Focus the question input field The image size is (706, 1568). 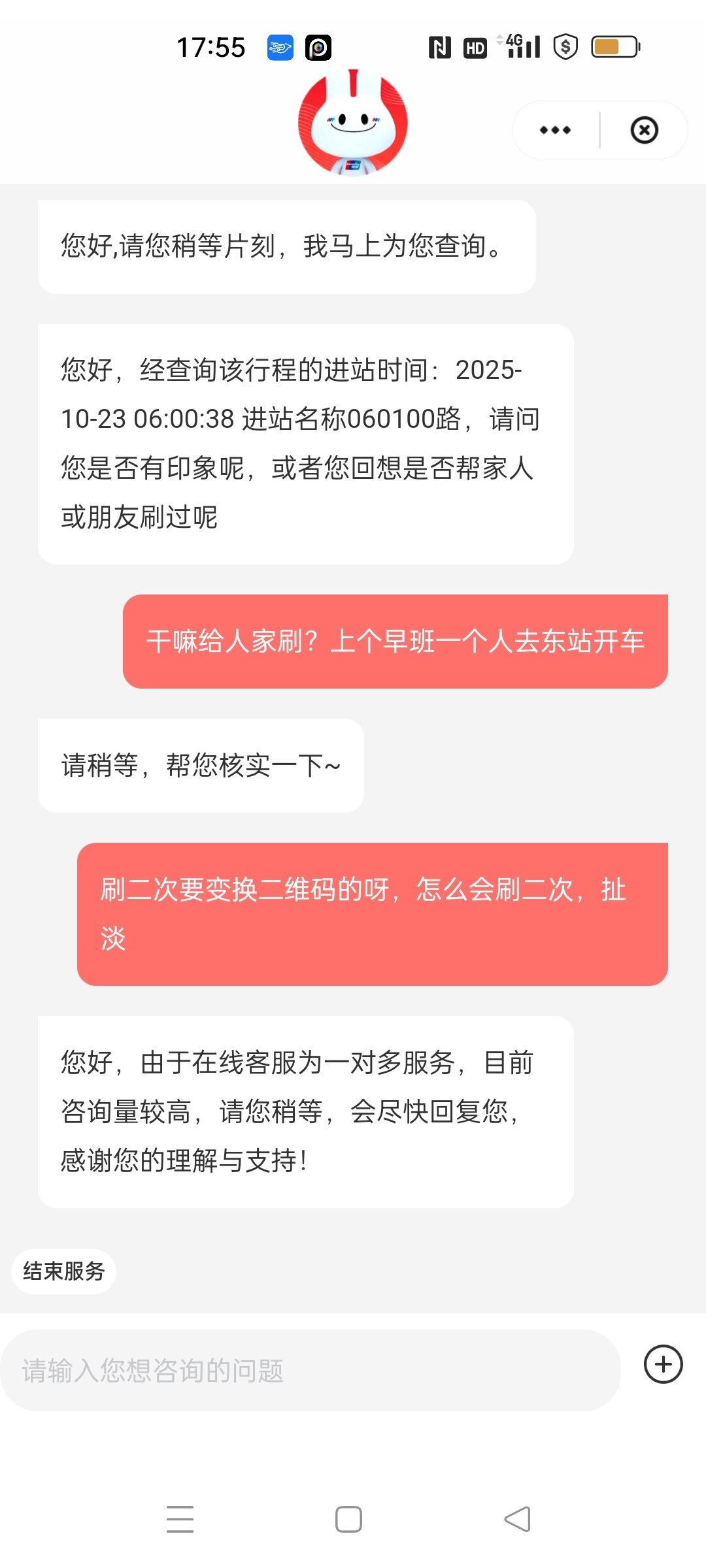(310, 1370)
